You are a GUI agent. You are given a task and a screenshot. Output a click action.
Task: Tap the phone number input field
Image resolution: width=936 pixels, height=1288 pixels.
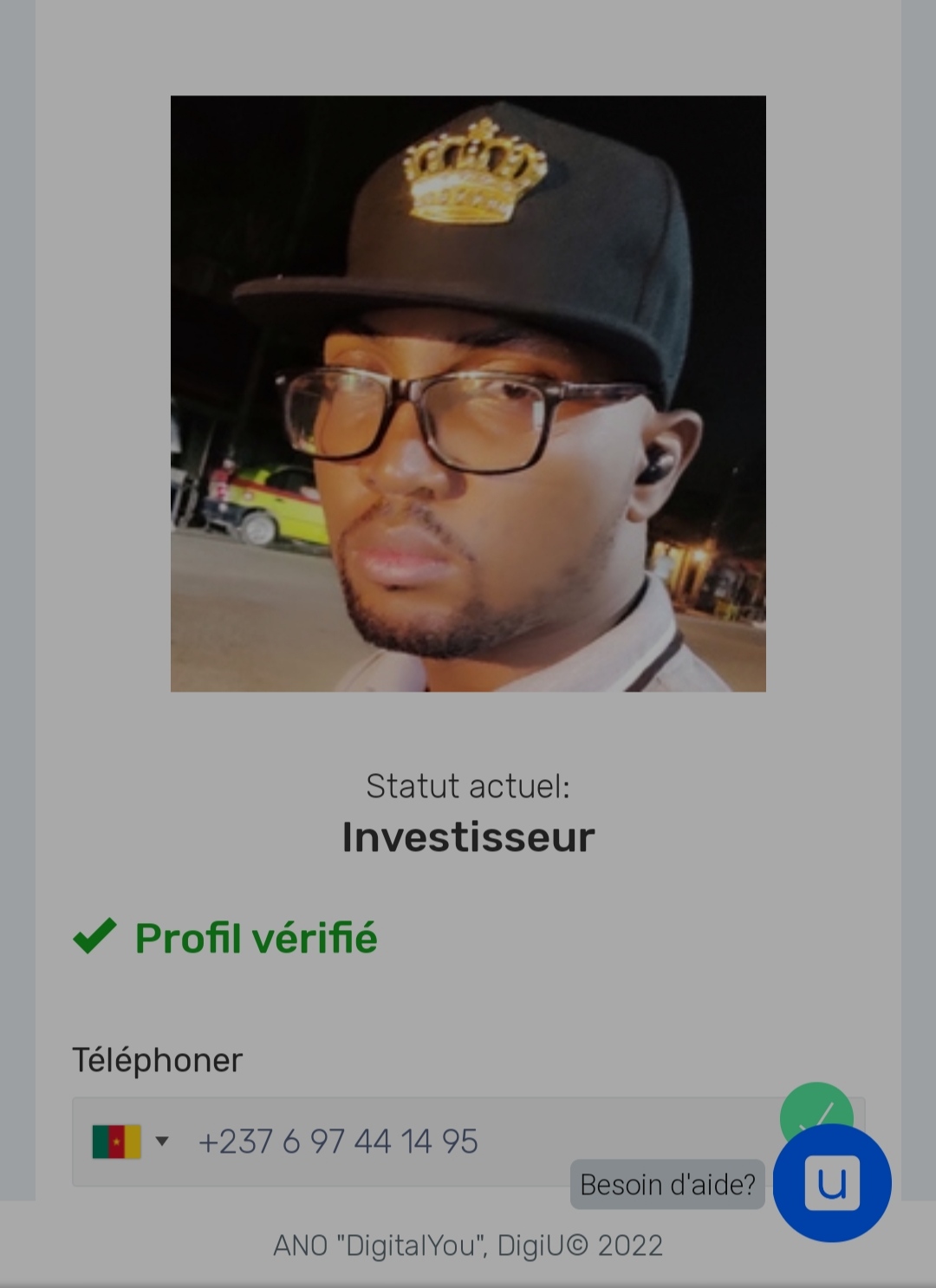(x=433, y=1142)
